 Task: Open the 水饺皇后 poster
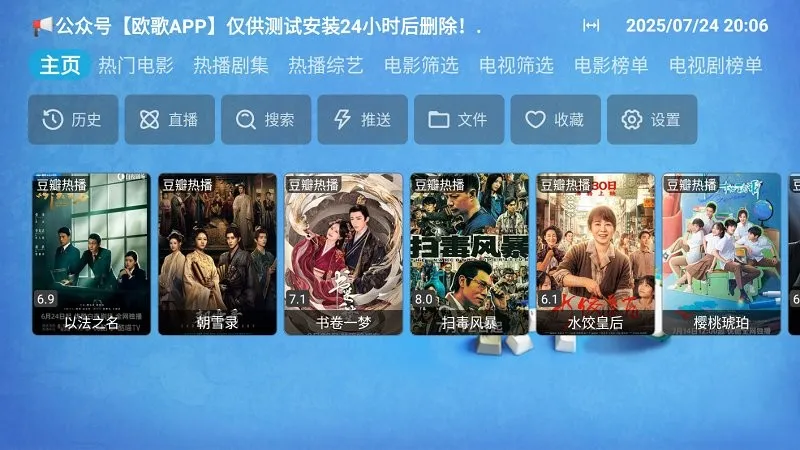(x=595, y=254)
